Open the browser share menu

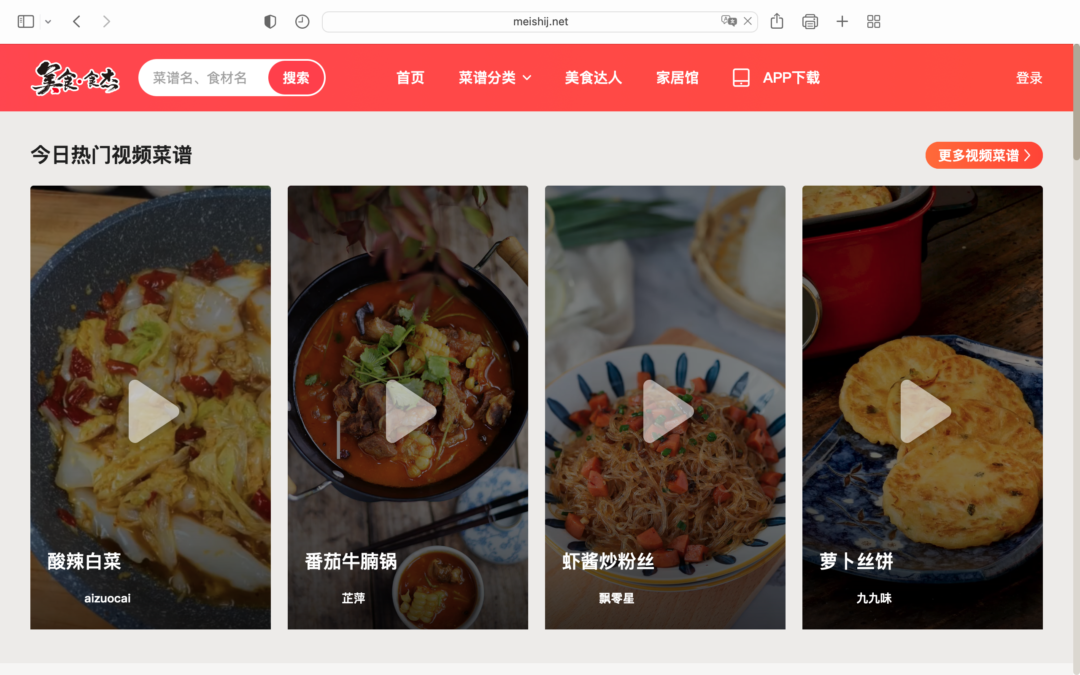(777, 21)
